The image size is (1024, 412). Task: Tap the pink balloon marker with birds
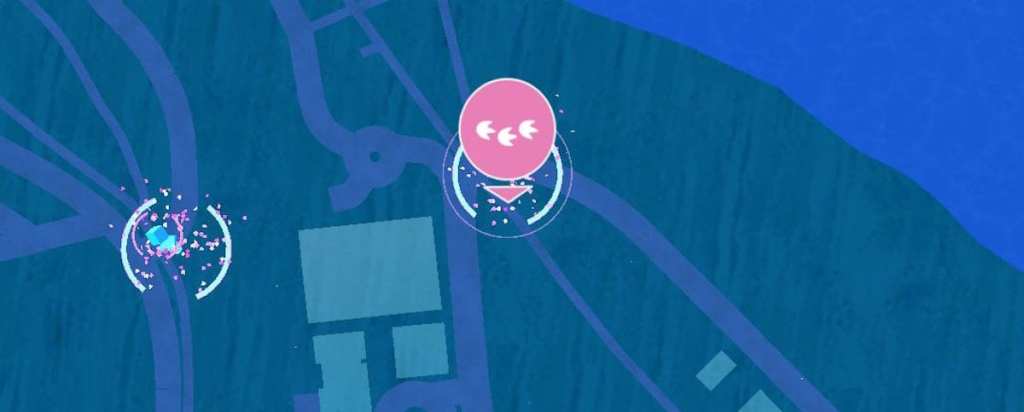coord(506,128)
